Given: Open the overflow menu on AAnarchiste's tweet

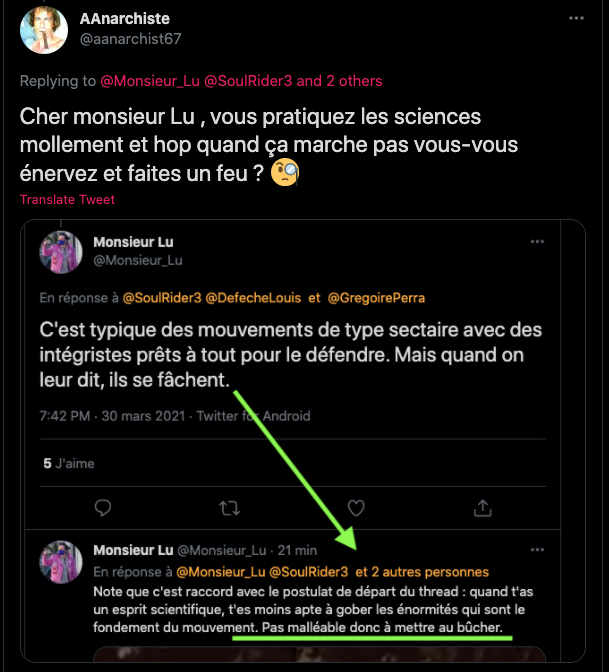Looking at the screenshot, I should point(576,19).
